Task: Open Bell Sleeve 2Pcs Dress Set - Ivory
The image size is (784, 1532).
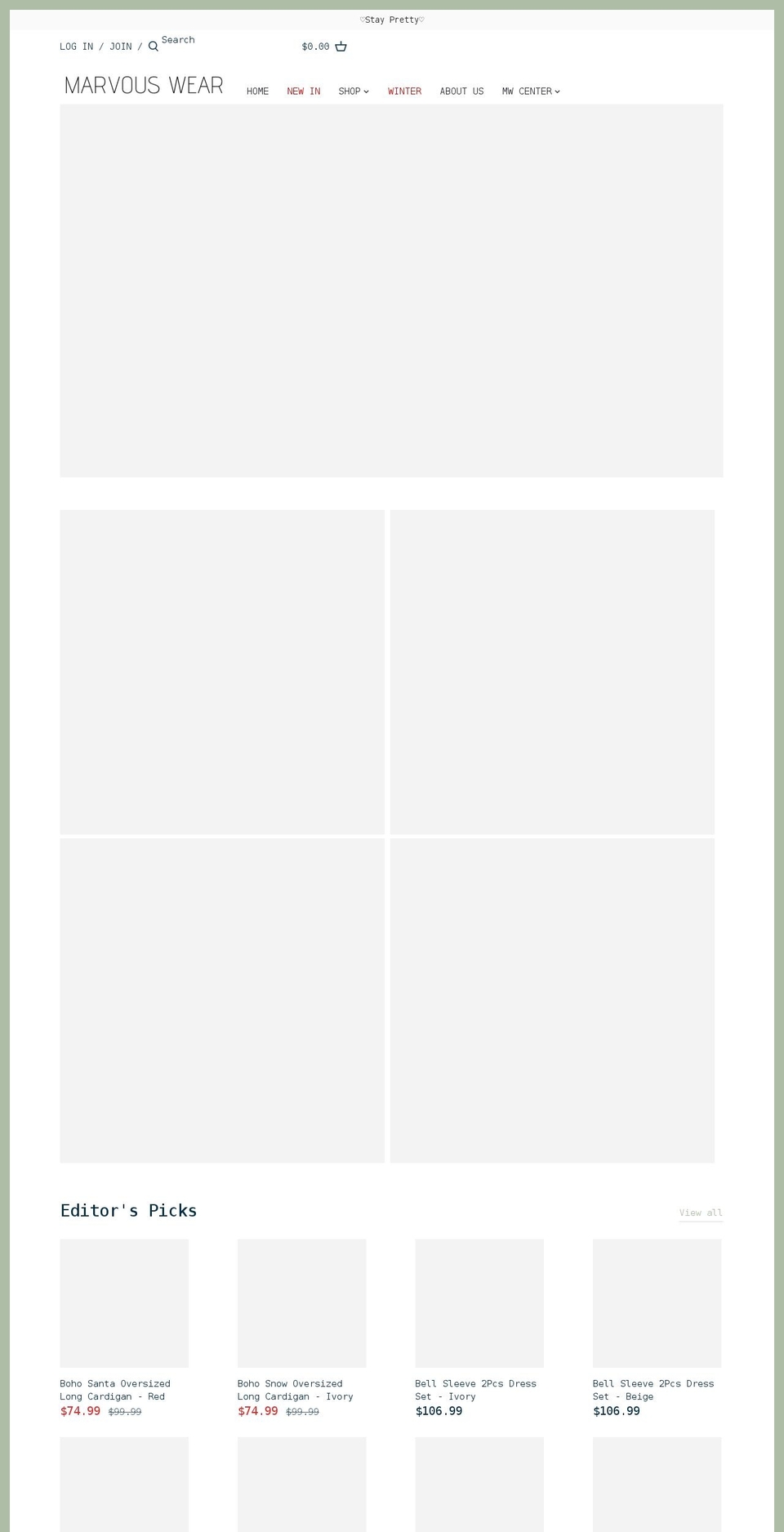Action: 475,1389
